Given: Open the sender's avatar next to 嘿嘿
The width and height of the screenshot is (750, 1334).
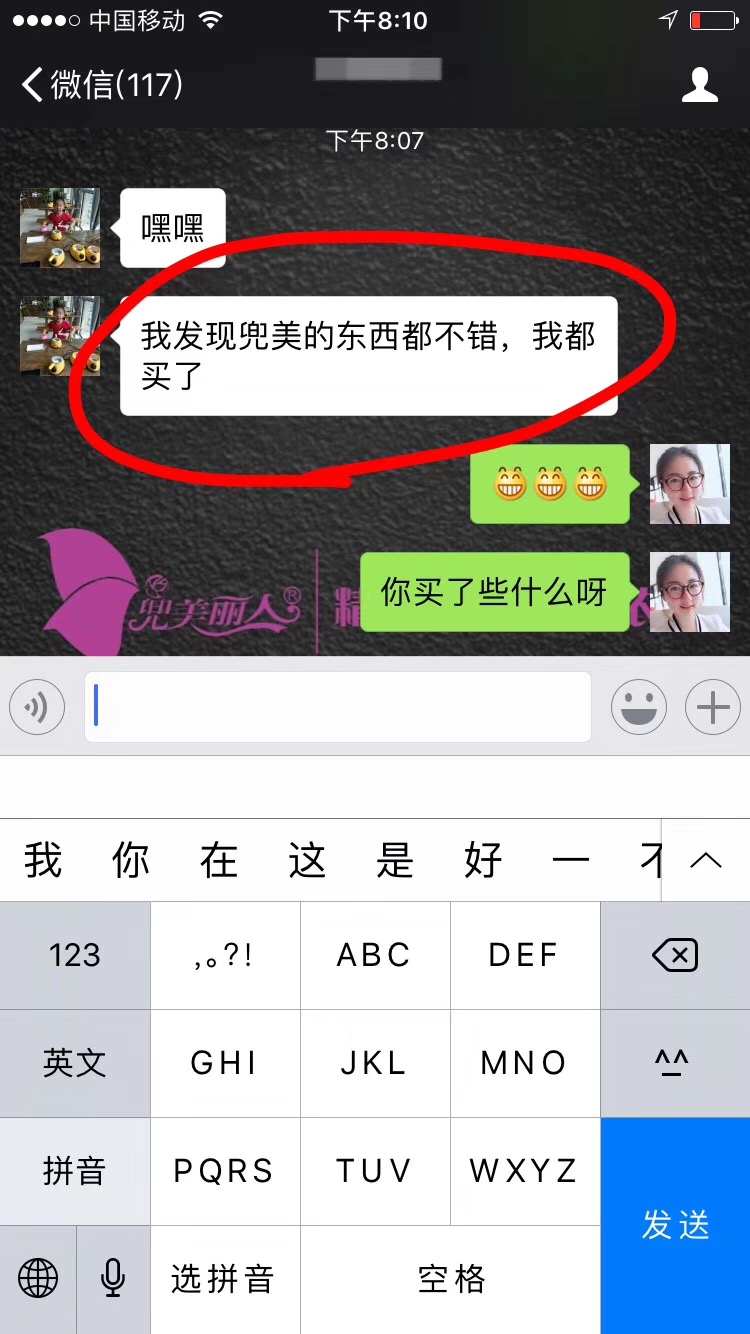Looking at the screenshot, I should point(60,228).
